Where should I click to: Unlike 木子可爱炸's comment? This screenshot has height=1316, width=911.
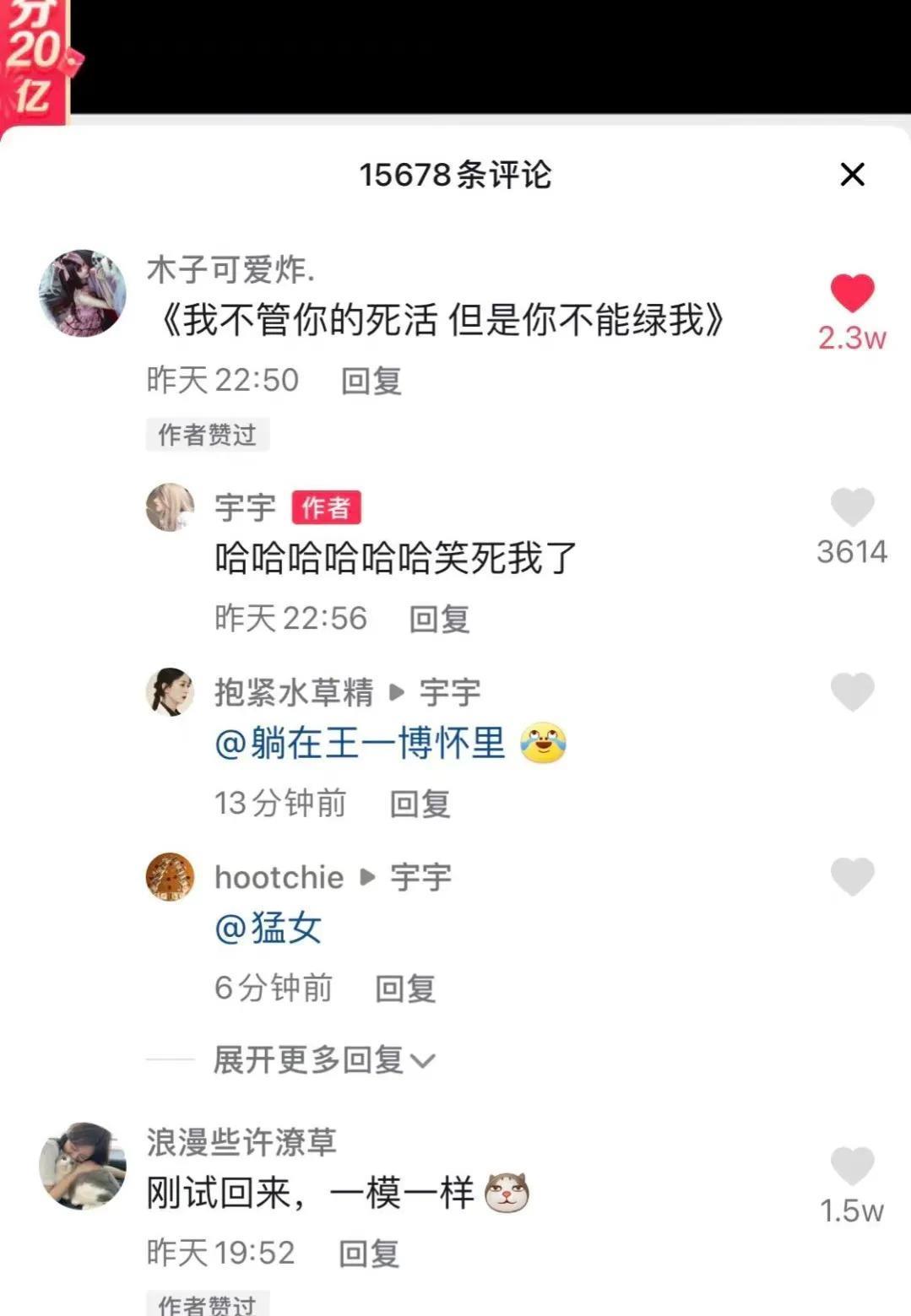click(852, 294)
